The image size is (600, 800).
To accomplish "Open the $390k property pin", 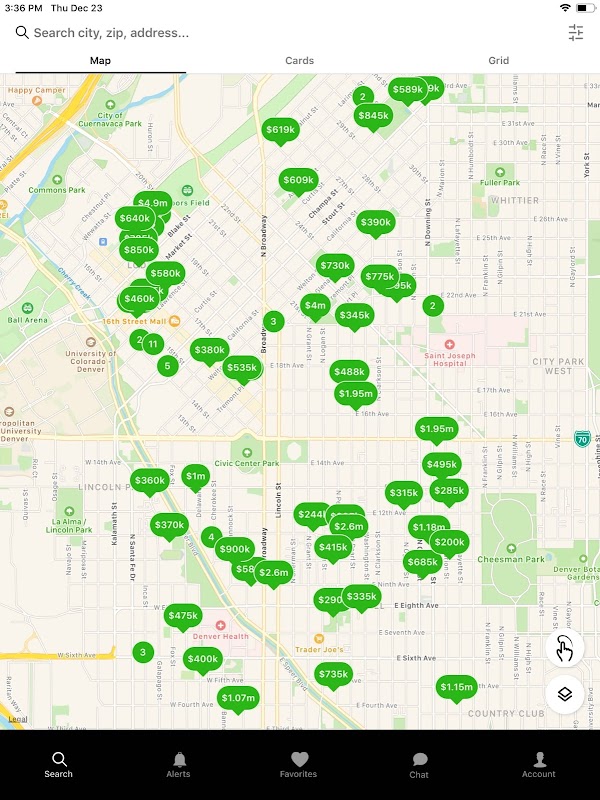I will tap(376, 223).
